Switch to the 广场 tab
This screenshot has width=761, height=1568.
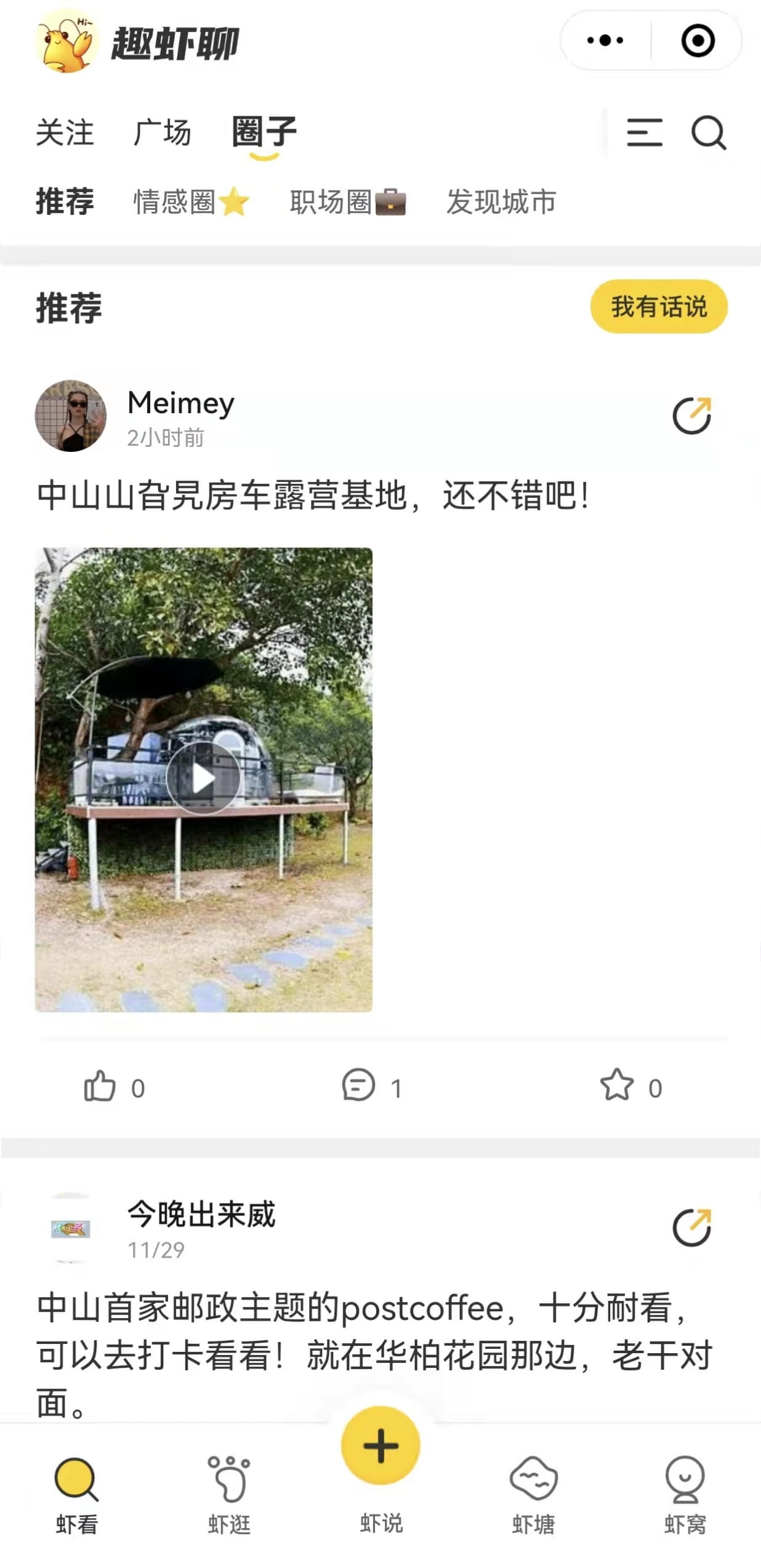coord(163,132)
